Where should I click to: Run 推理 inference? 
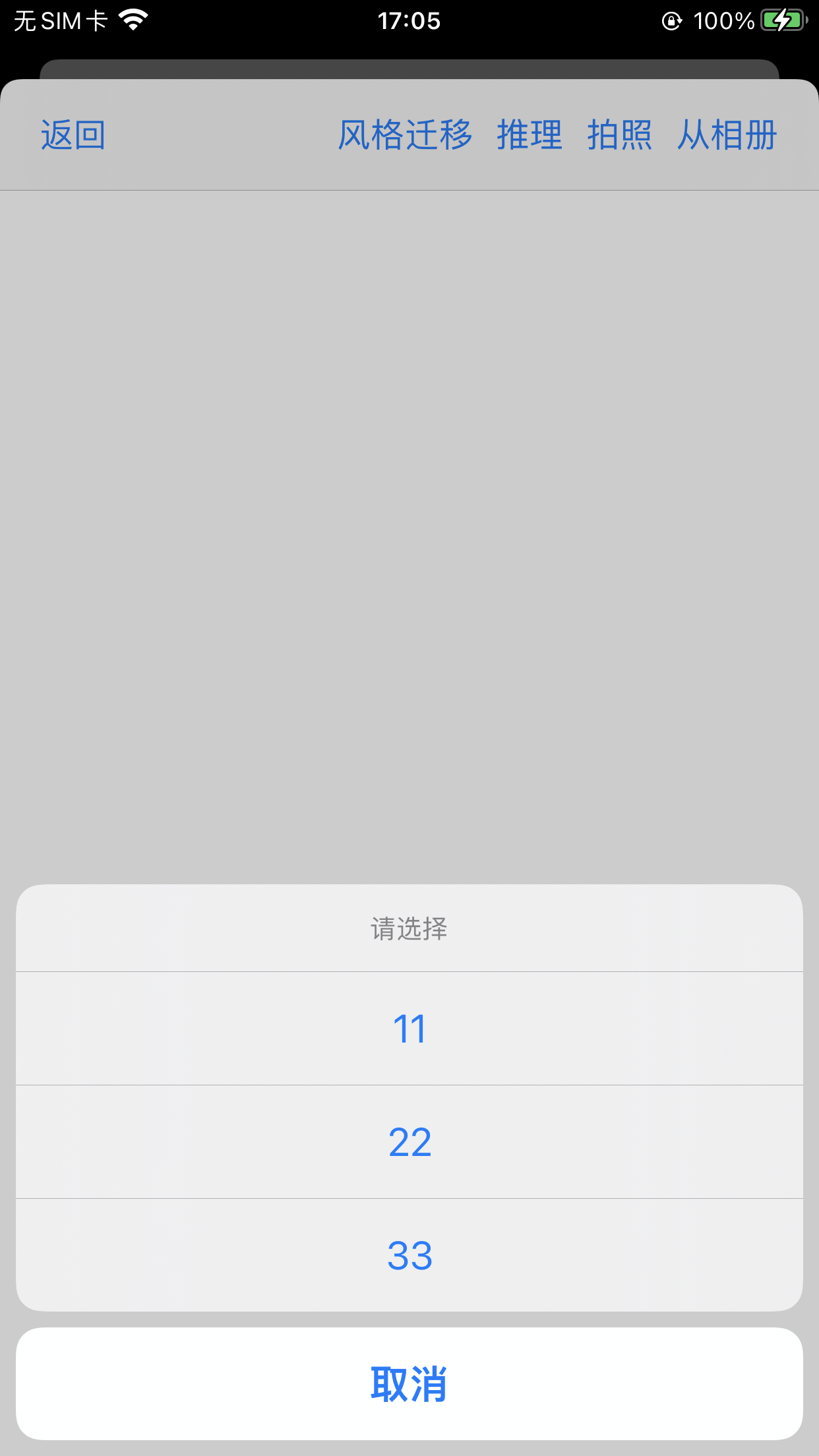tap(530, 135)
